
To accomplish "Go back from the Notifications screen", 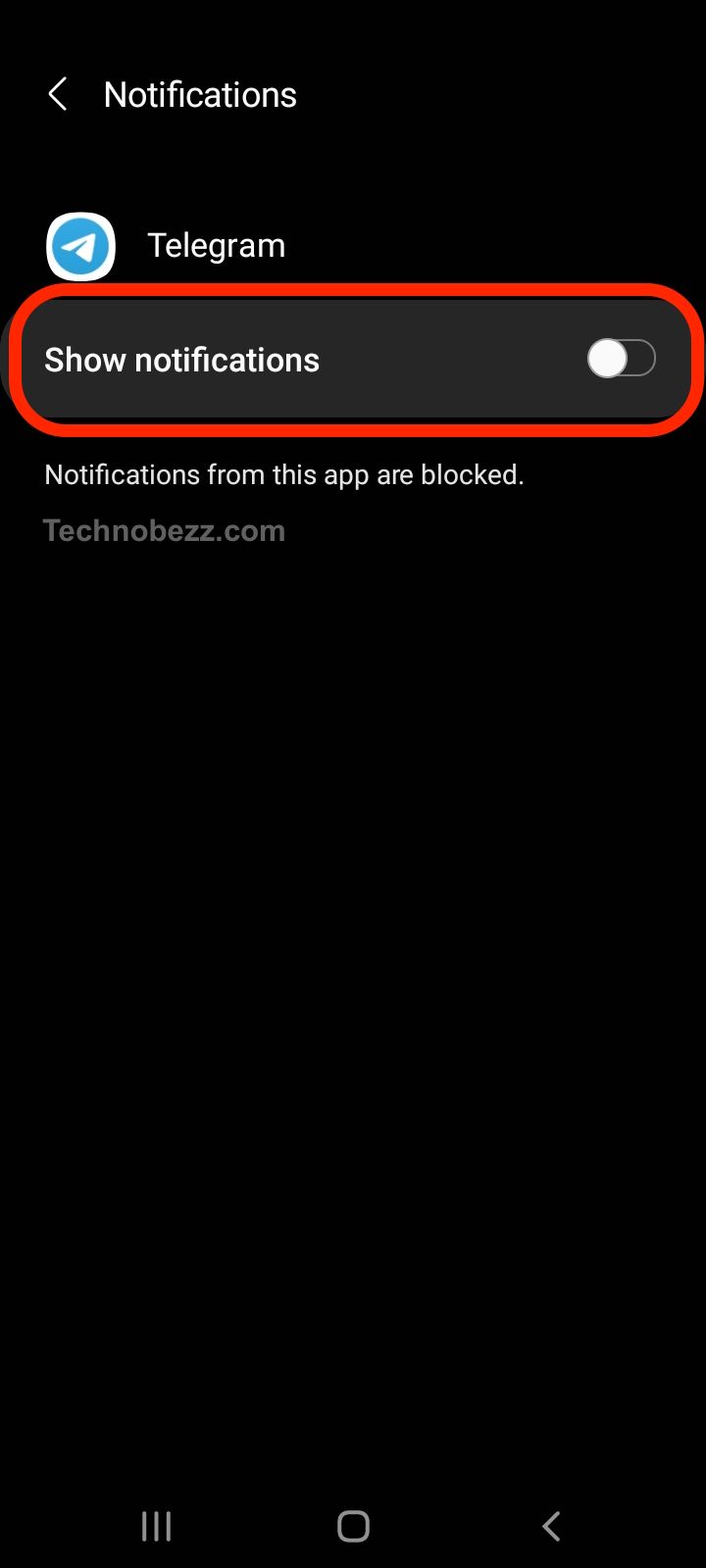I will coord(58,95).
